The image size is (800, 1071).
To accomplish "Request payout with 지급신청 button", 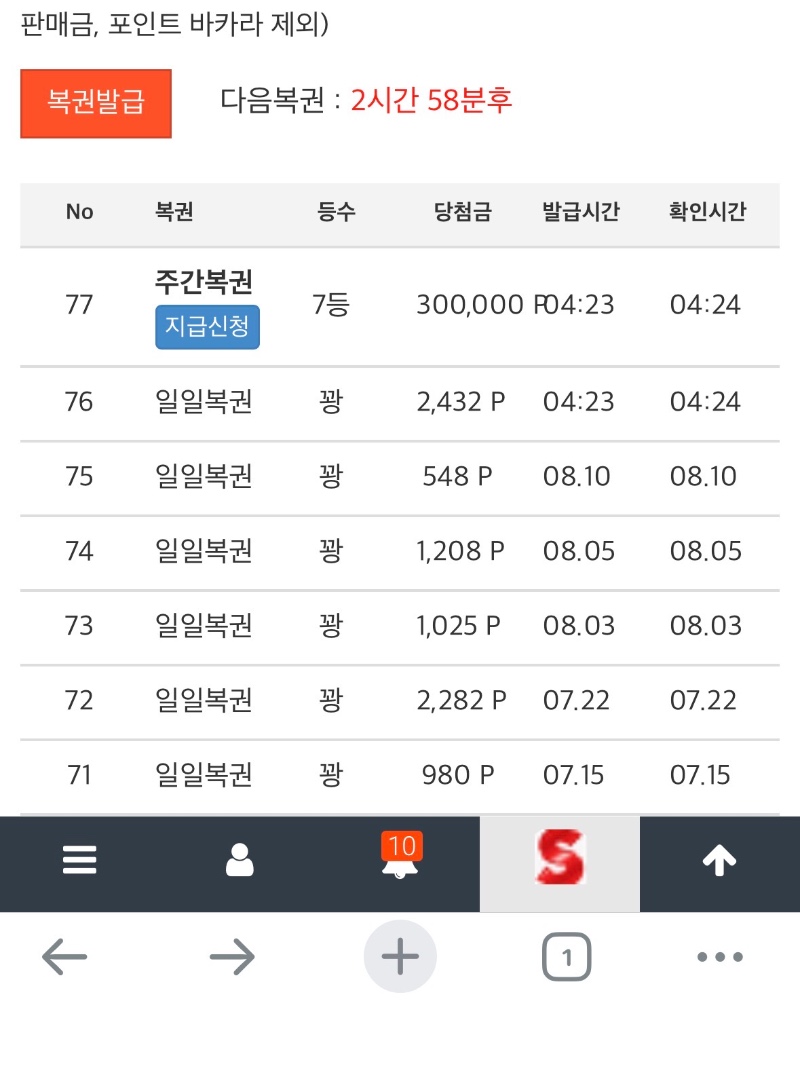I will [x=207, y=326].
